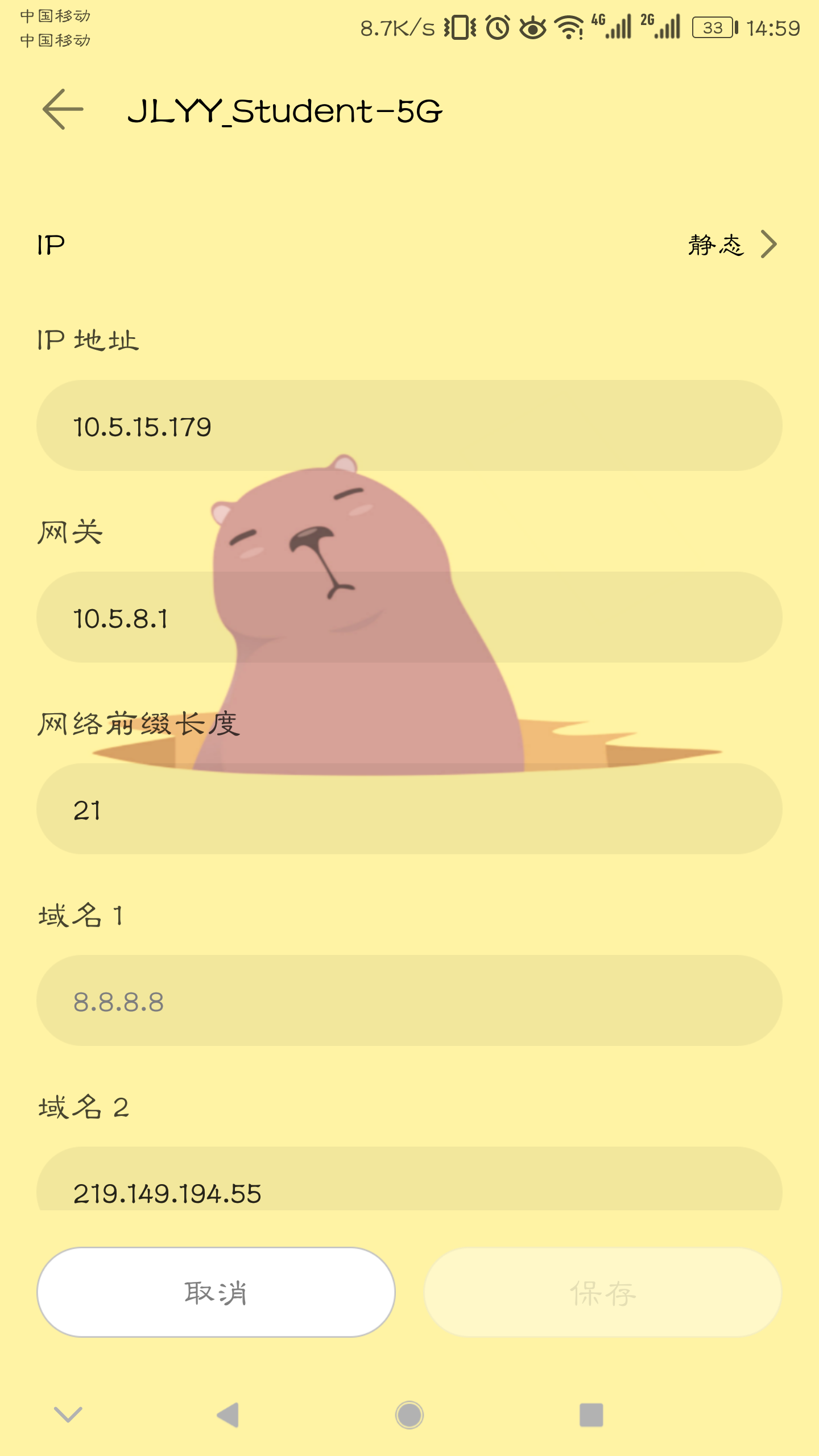Viewport: 819px width, 1456px height.
Task: Edit the 网络前缀长度 field
Action: (409, 809)
